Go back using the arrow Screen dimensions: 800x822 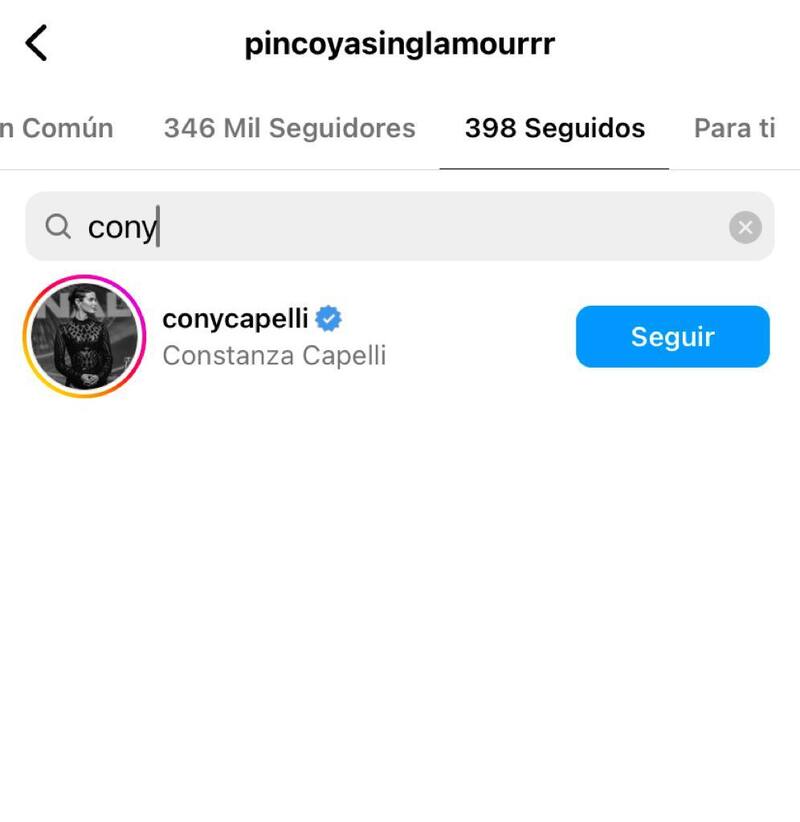coord(36,44)
